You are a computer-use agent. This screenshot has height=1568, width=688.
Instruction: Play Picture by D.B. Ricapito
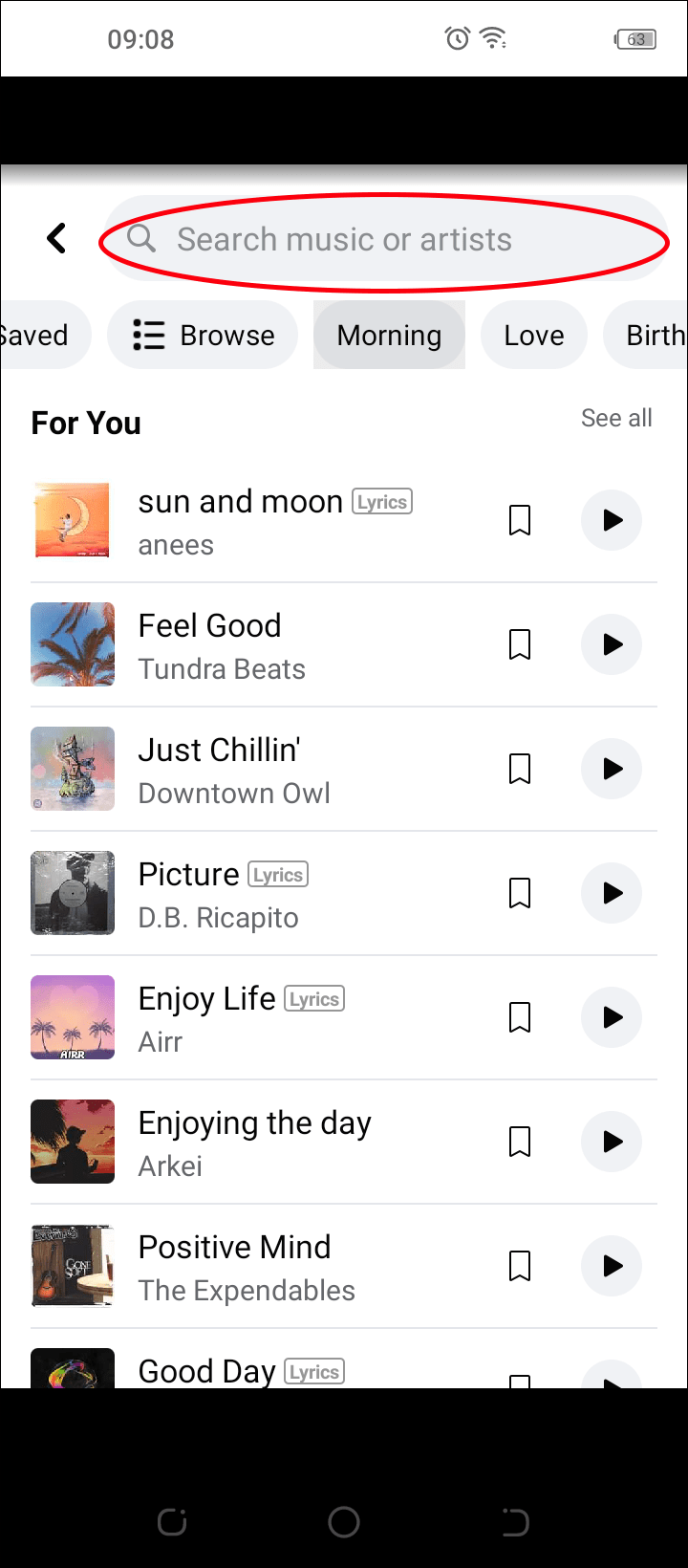pyautogui.click(x=612, y=893)
